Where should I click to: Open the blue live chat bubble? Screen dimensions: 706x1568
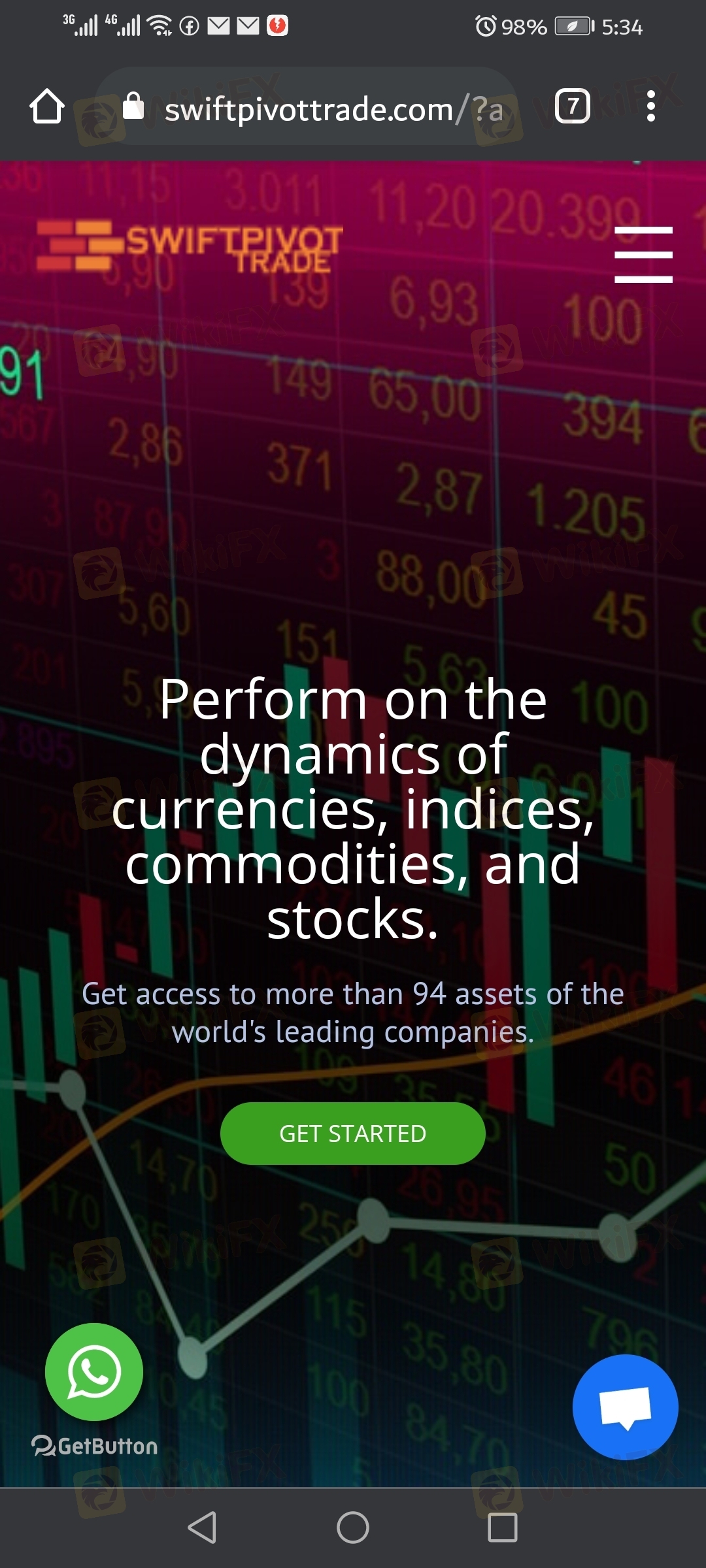625,1407
